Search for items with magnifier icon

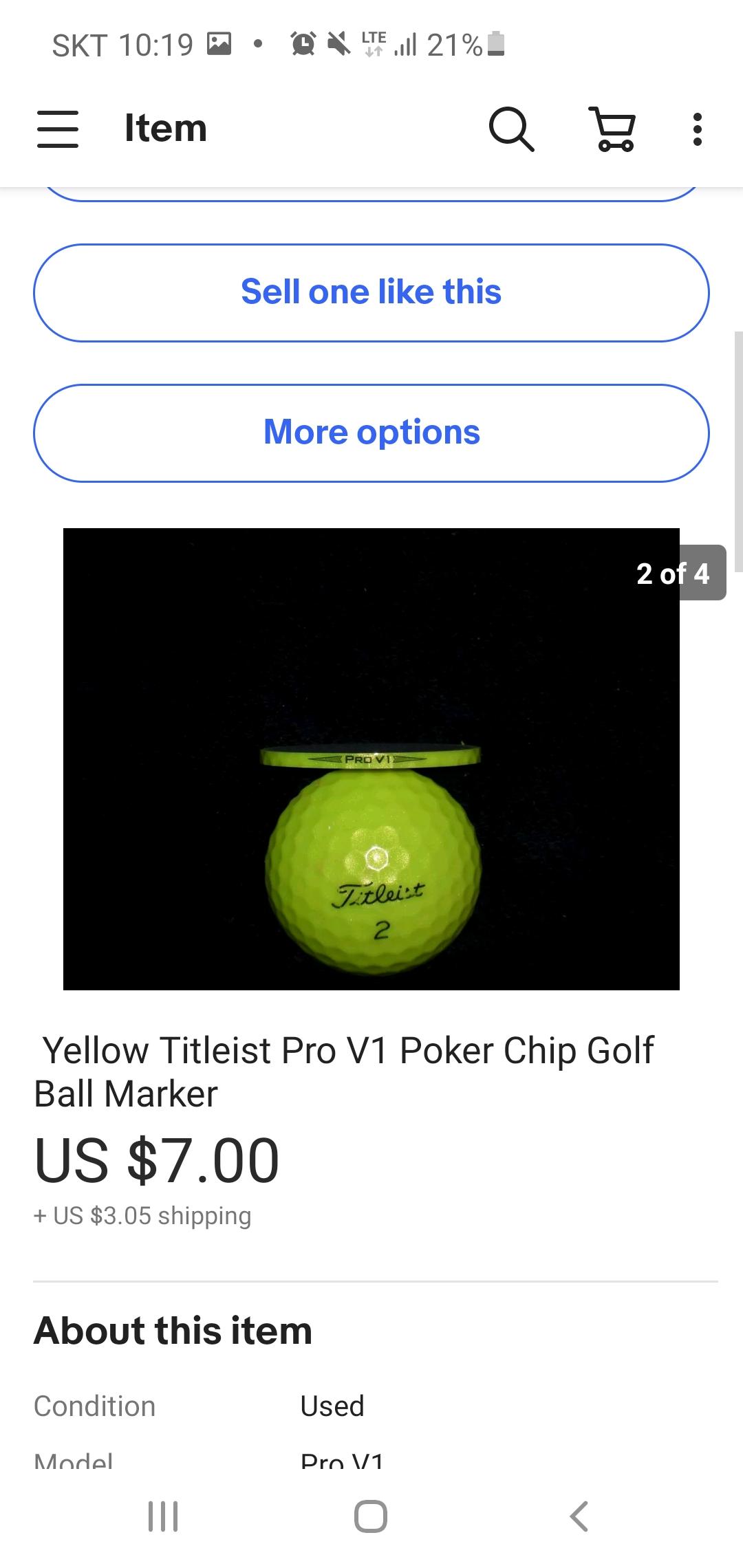point(511,129)
